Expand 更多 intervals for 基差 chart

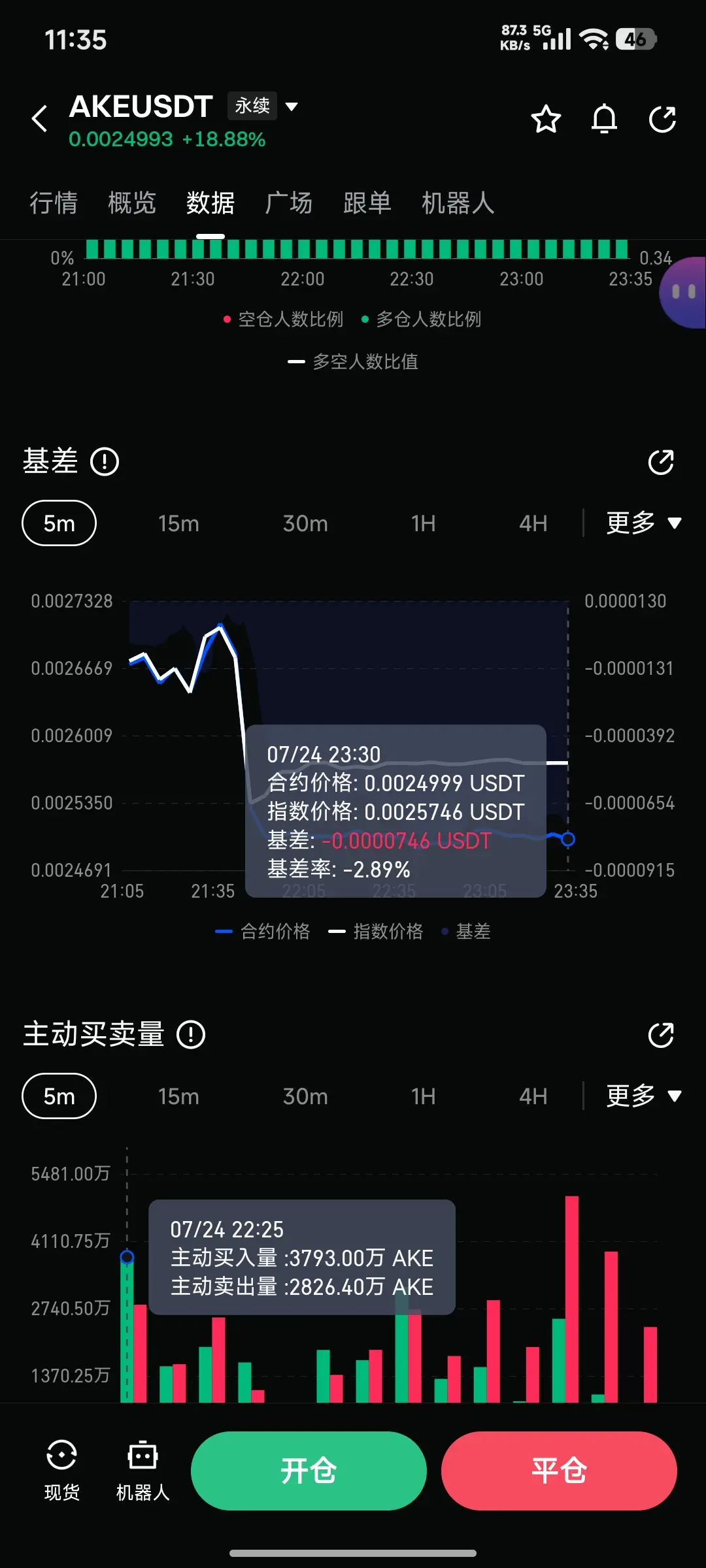point(643,523)
